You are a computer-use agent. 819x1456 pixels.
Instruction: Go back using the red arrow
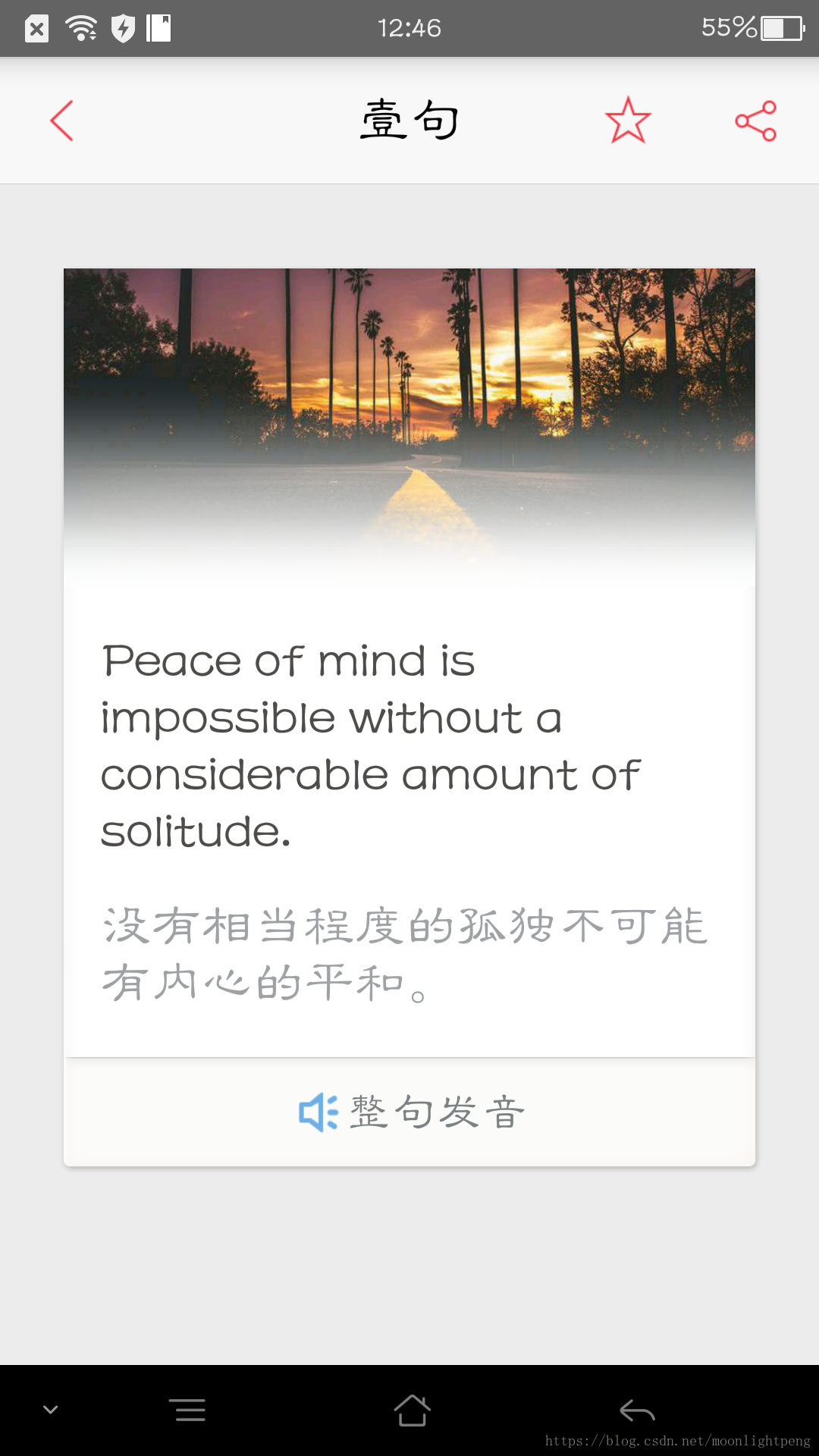click(62, 121)
